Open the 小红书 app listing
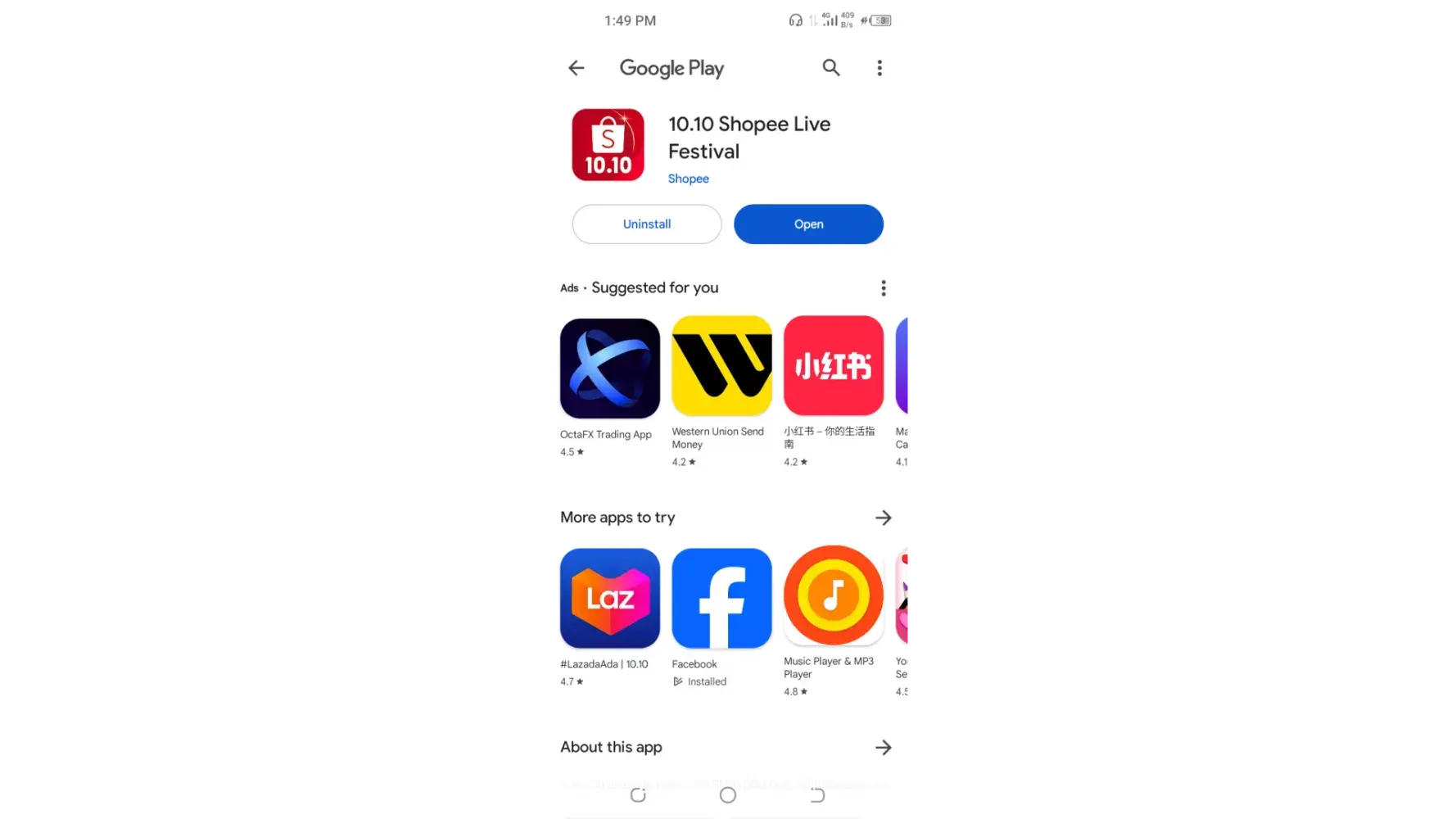This screenshot has width=1456, height=819. (833, 366)
